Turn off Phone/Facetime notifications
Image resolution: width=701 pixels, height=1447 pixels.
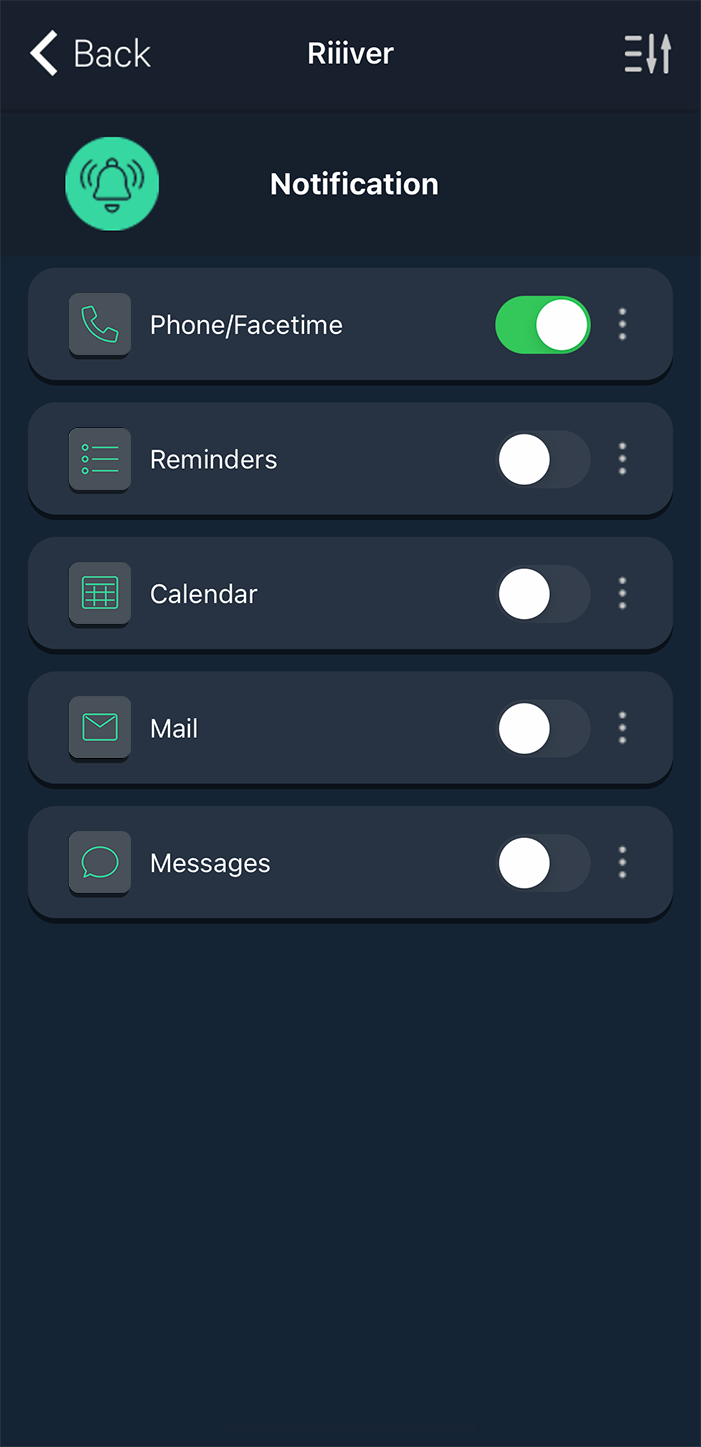(x=543, y=325)
